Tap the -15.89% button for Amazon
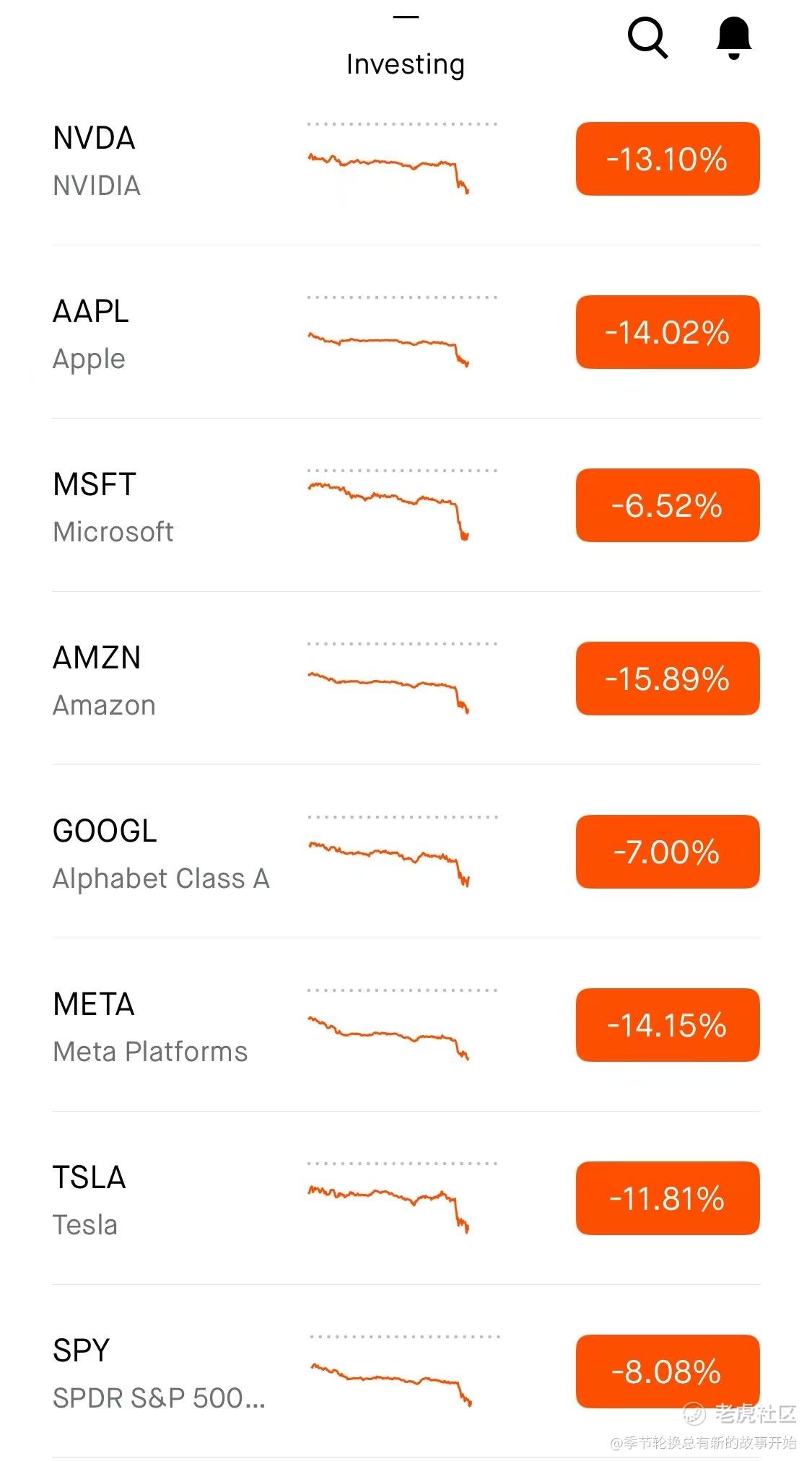This screenshot has height=1461, width=812. [x=668, y=679]
